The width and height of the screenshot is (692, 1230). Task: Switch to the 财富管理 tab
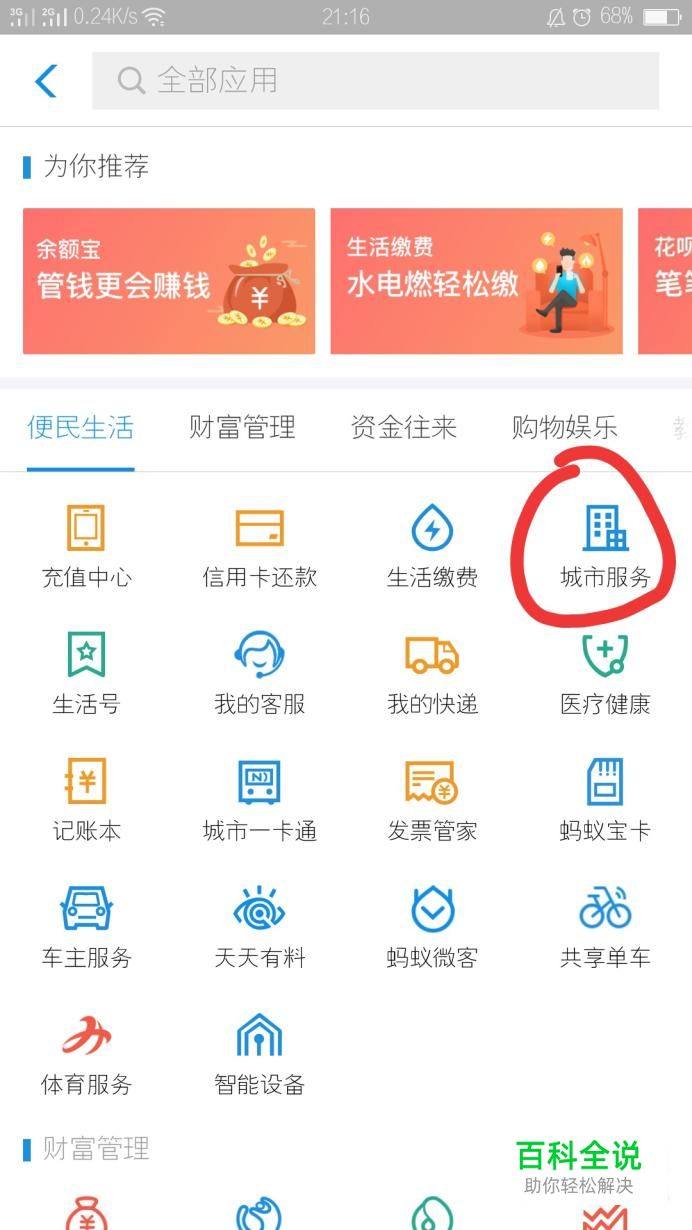242,428
